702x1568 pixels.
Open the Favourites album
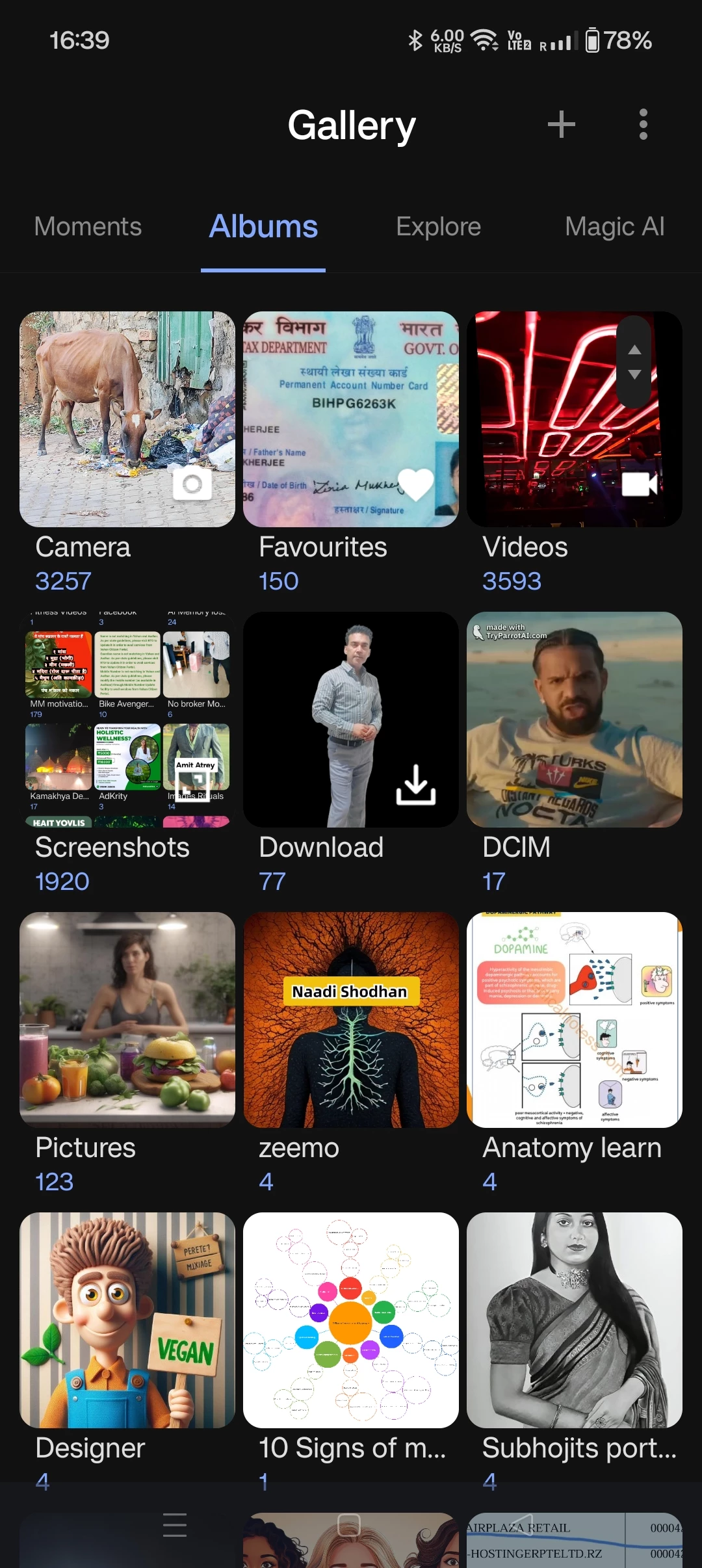[351, 419]
